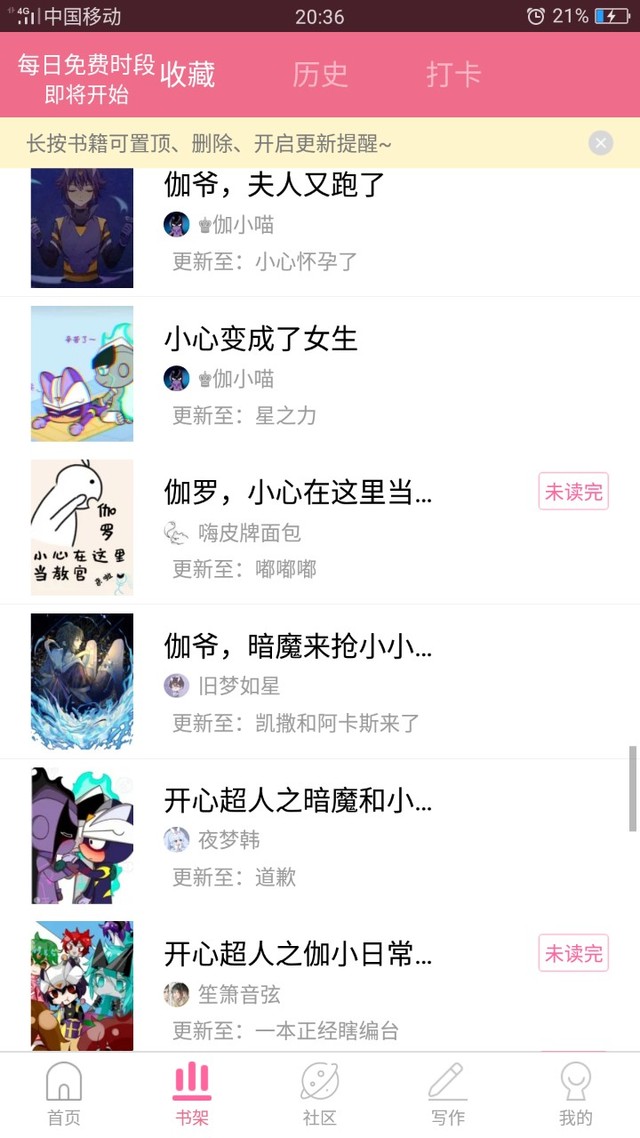This screenshot has width=640, height=1138.
Task: Go to the 我的 profile tab
Action: tap(575, 1094)
